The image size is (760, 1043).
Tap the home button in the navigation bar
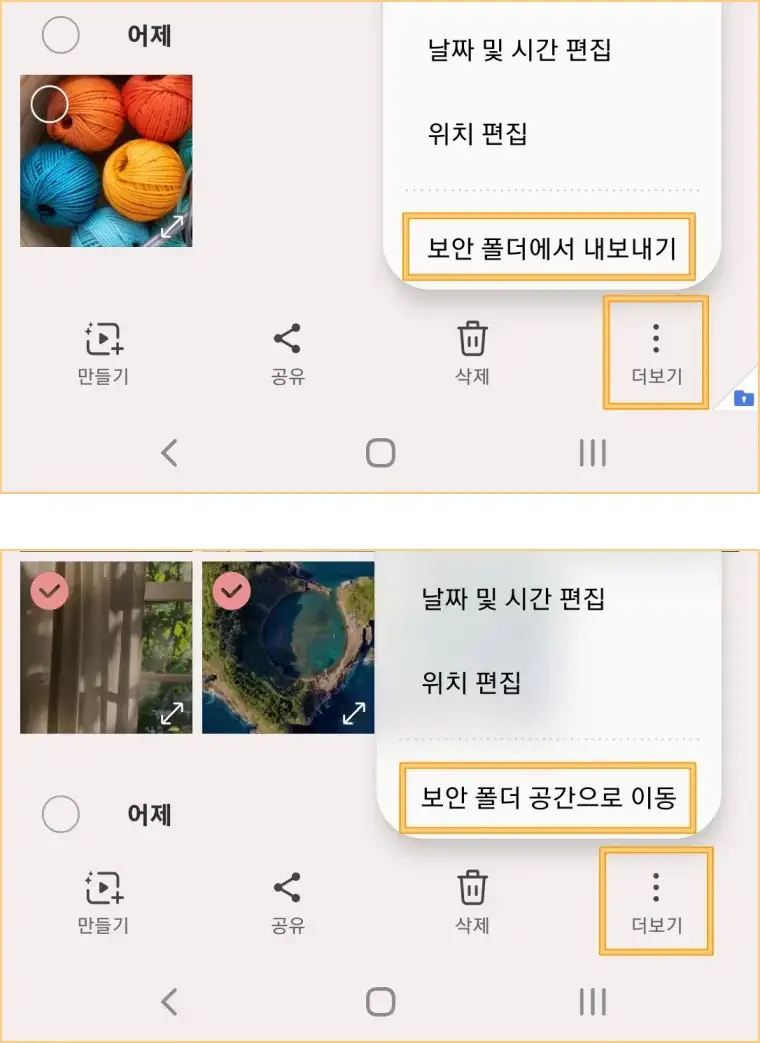point(380,452)
